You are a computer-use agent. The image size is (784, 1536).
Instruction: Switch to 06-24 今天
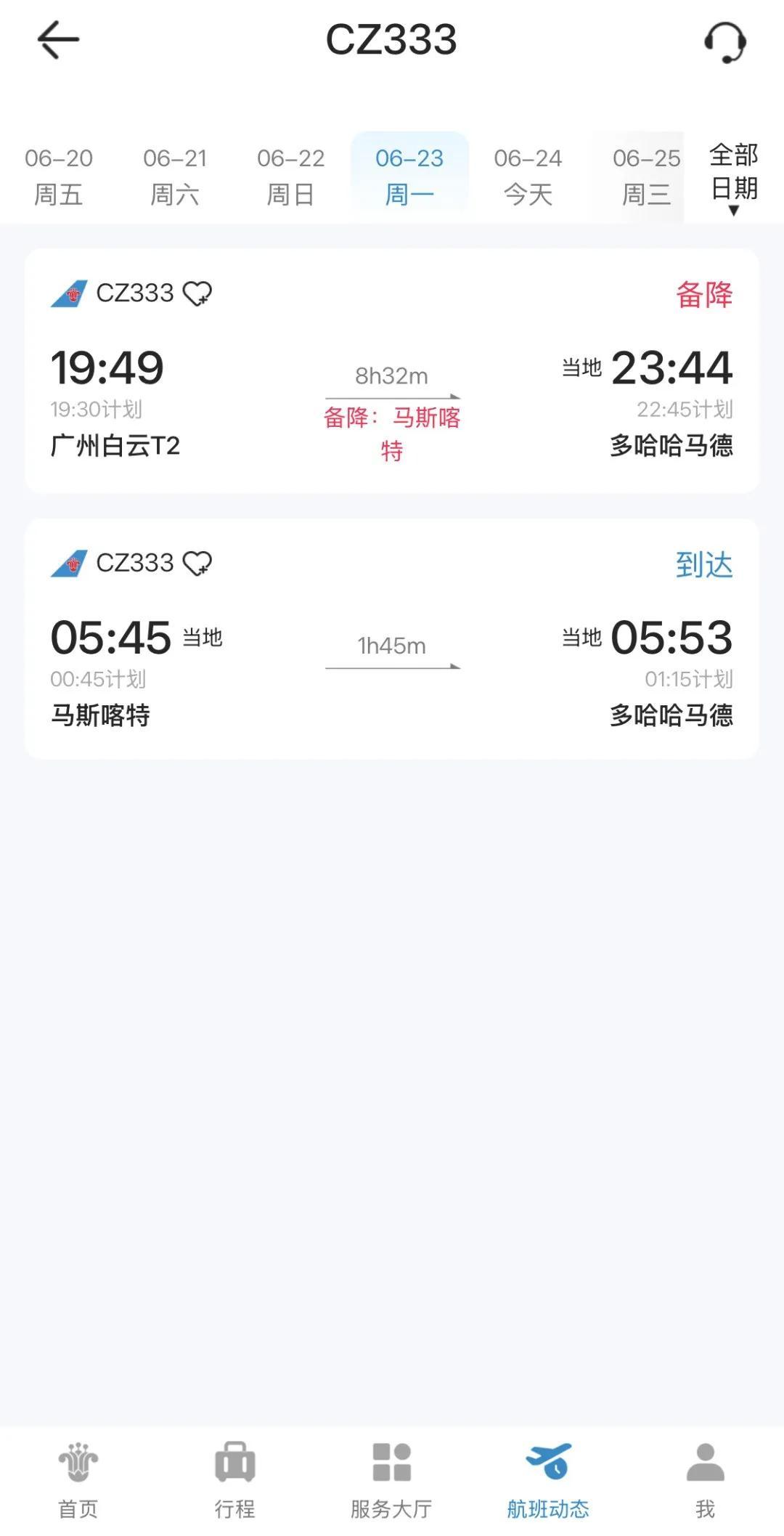coord(528,176)
